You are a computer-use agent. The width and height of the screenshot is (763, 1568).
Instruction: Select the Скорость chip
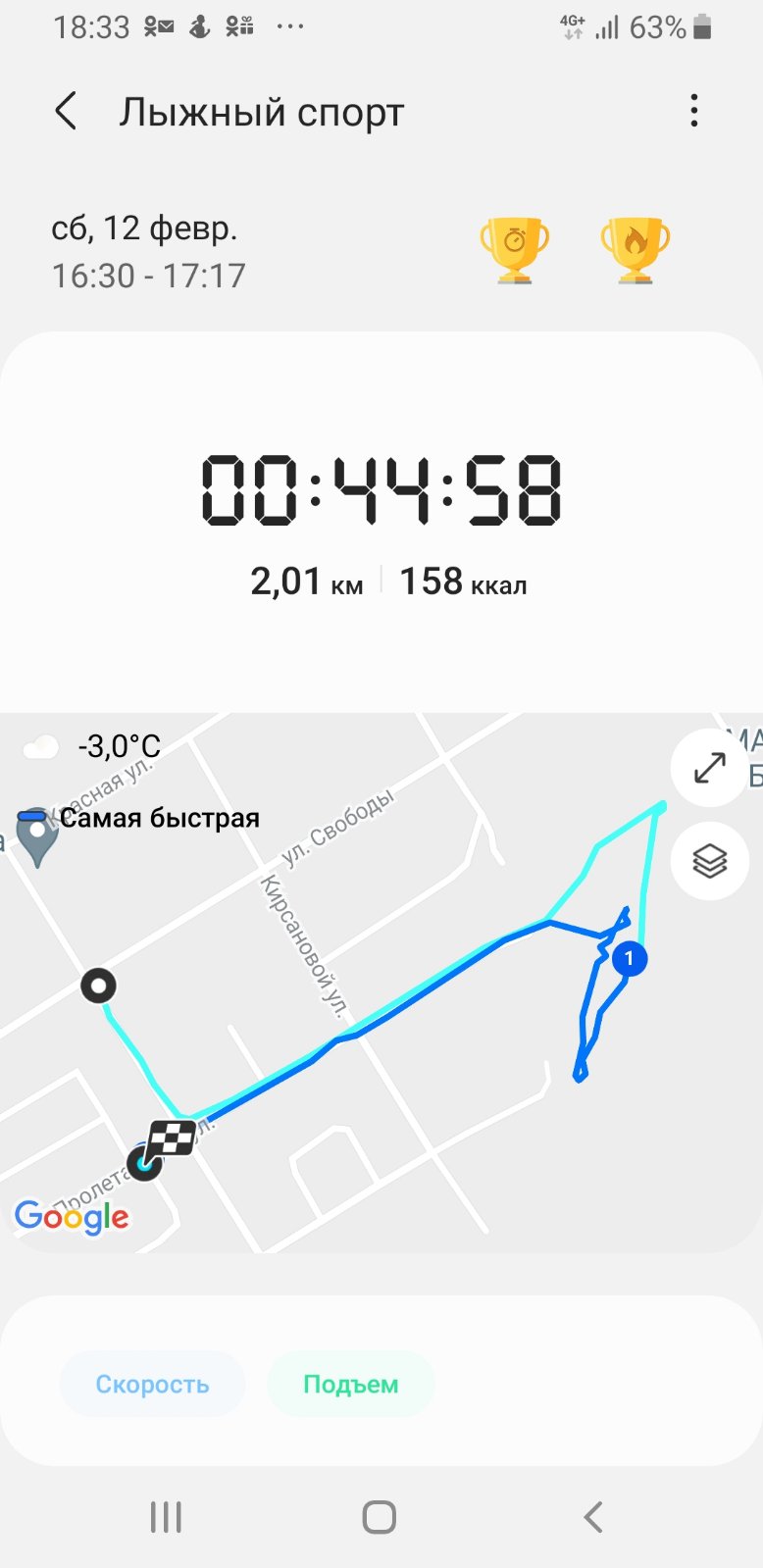coord(152,1384)
